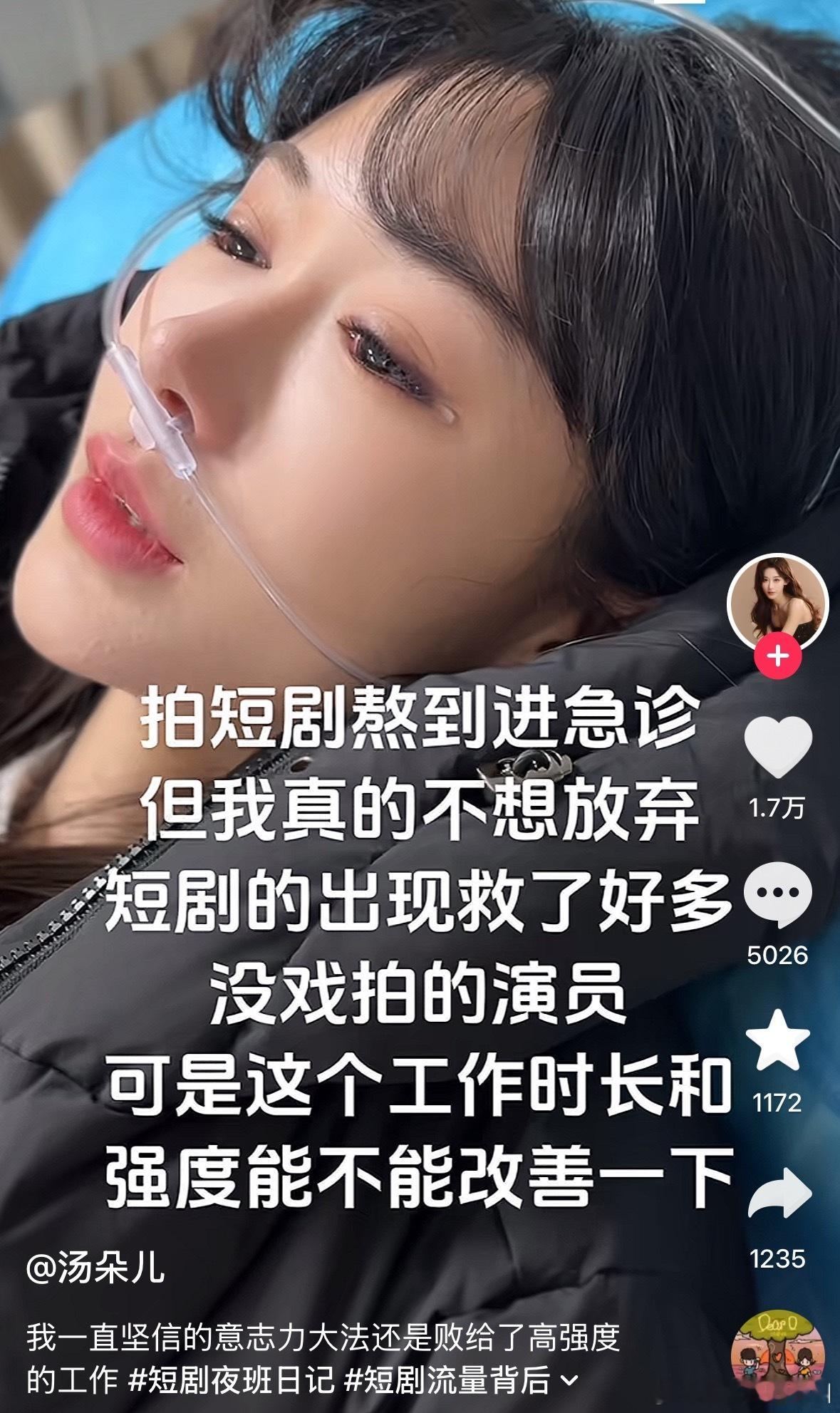Toggle follow with the red plus button
The width and height of the screenshot is (840, 1413).
click(779, 653)
